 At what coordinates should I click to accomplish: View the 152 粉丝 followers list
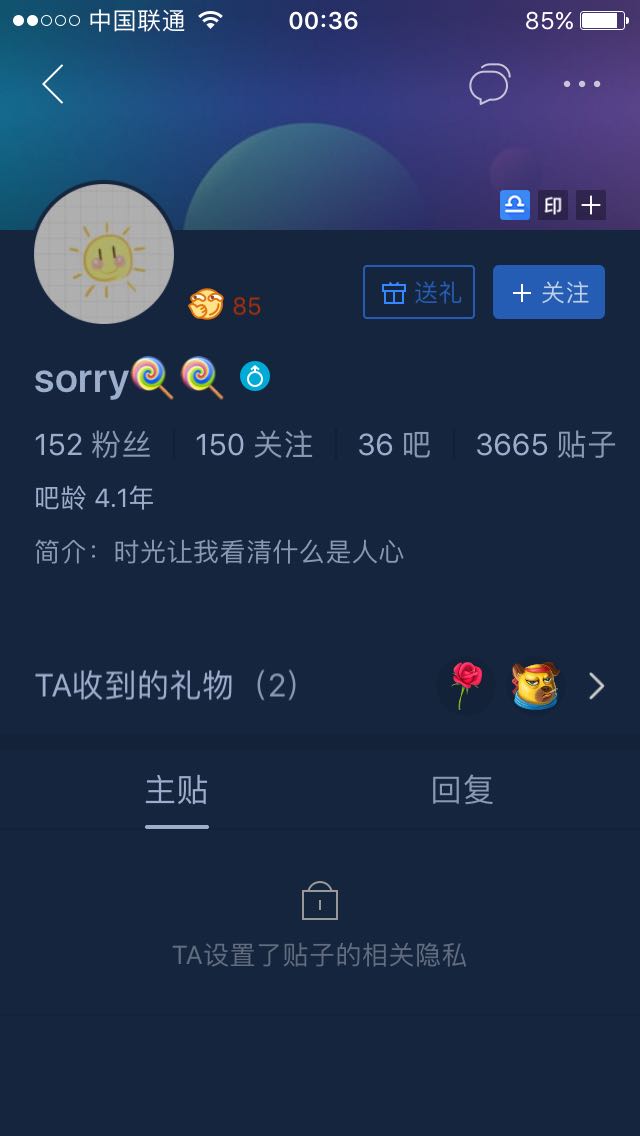point(93,445)
